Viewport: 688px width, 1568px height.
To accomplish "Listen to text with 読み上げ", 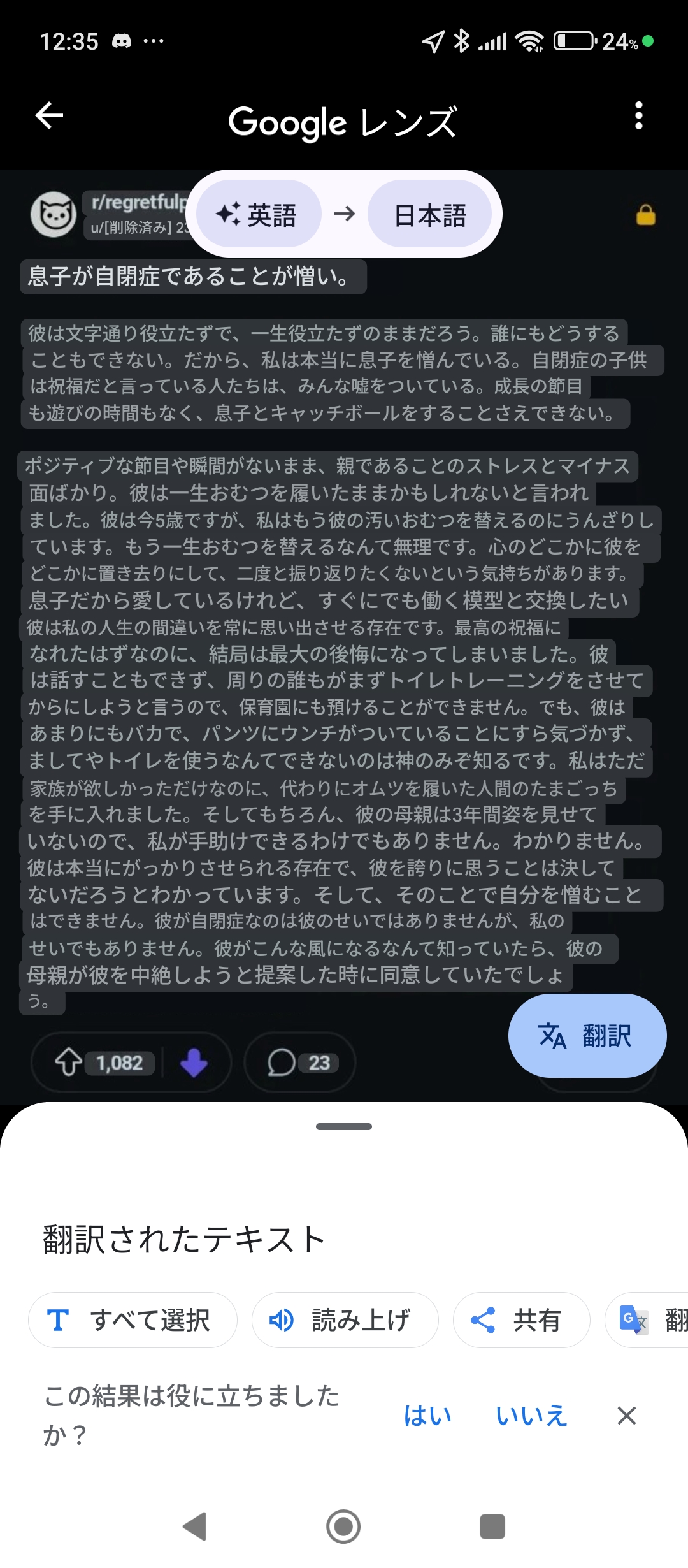I will point(345,1320).
